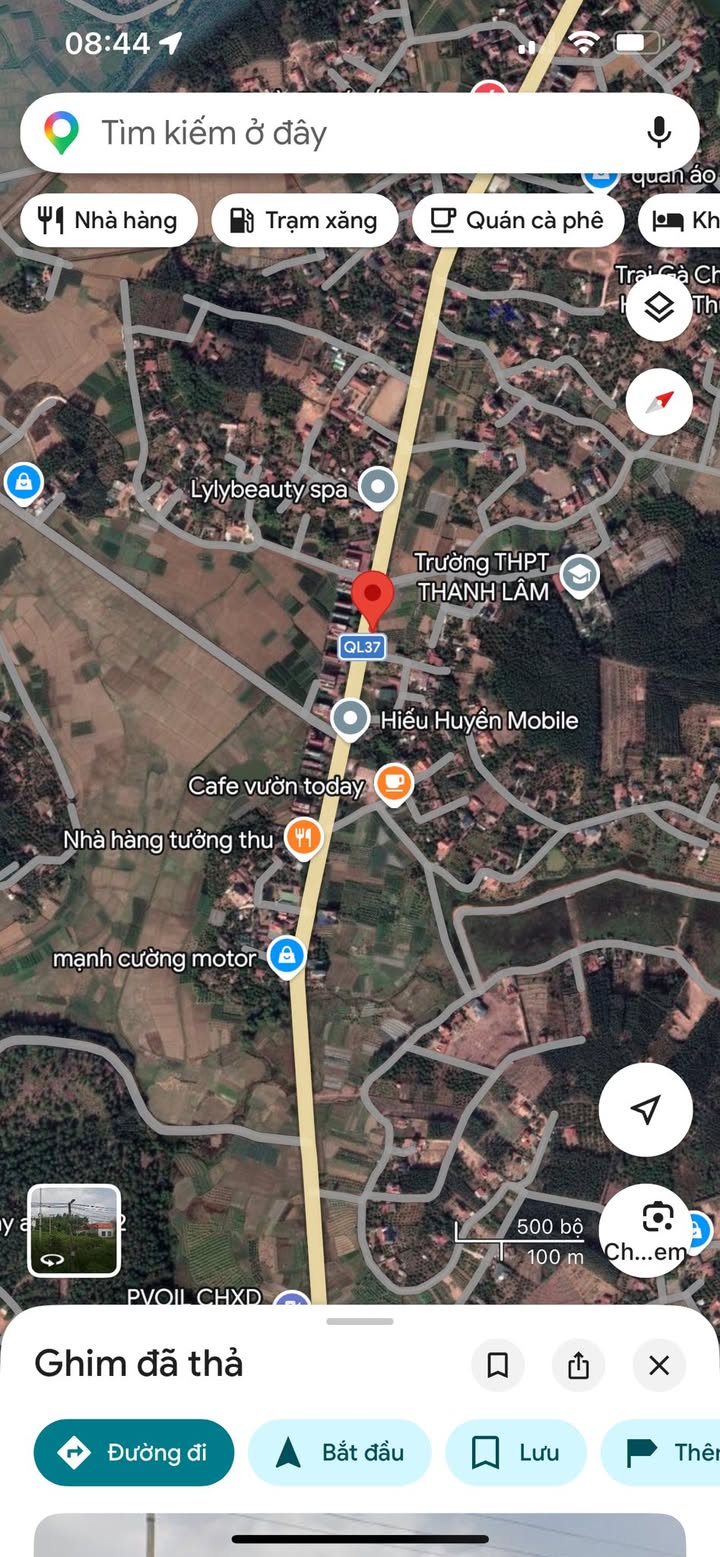The image size is (720, 1557).
Task: Tap the Lylybeauty spa marker
Action: [x=378, y=488]
